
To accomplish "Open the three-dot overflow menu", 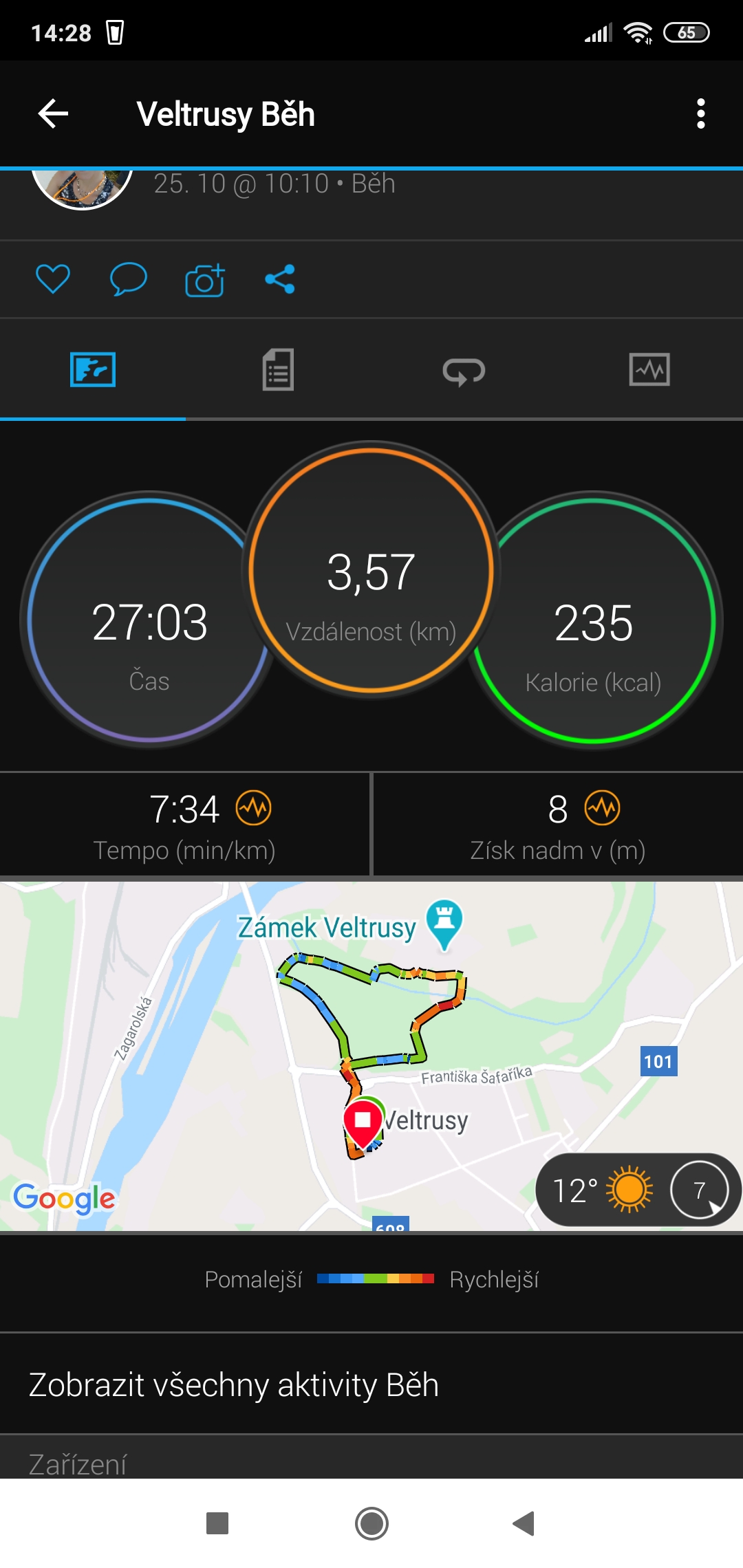I will (700, 113).
